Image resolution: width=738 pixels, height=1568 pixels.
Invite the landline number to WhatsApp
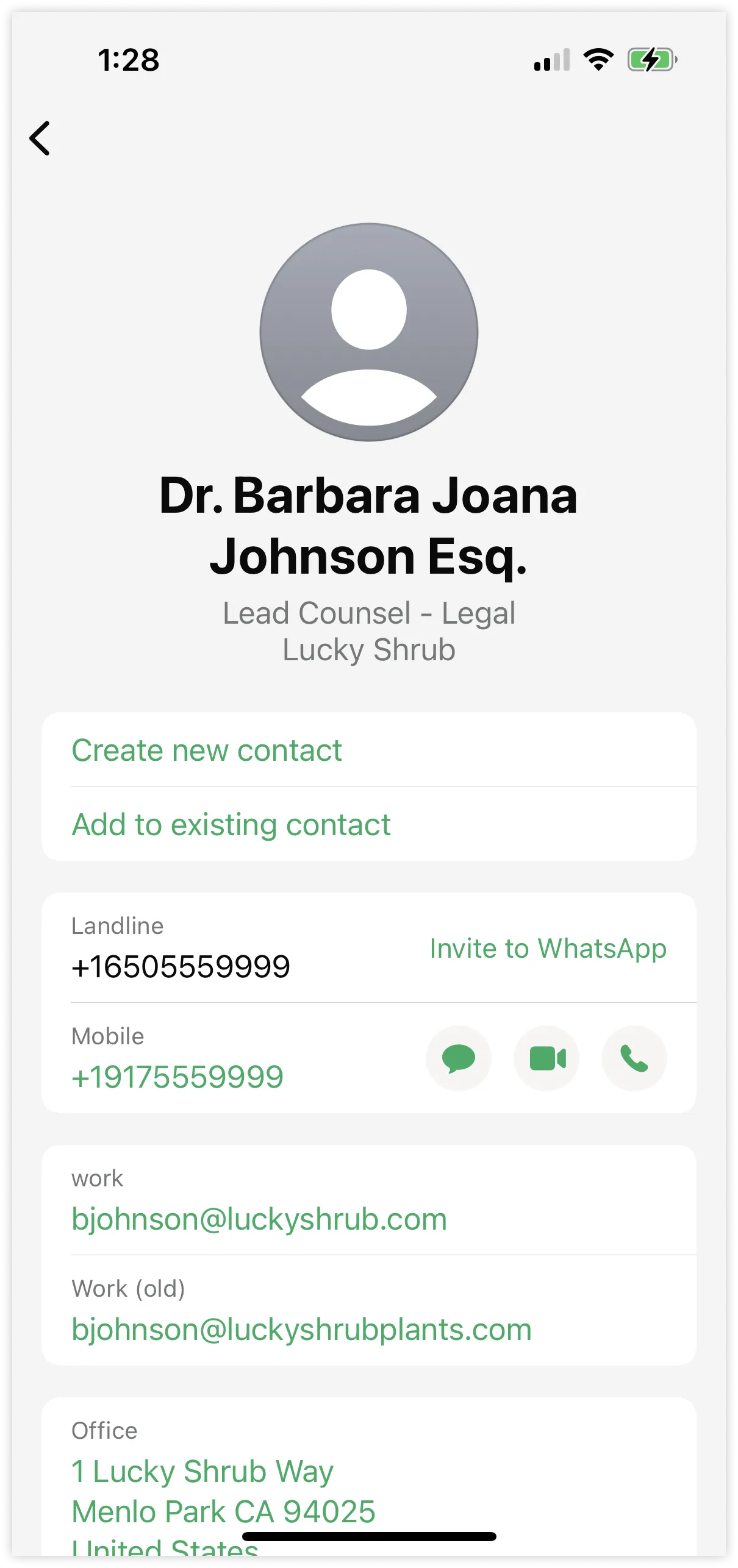click(x=548, y=949)
